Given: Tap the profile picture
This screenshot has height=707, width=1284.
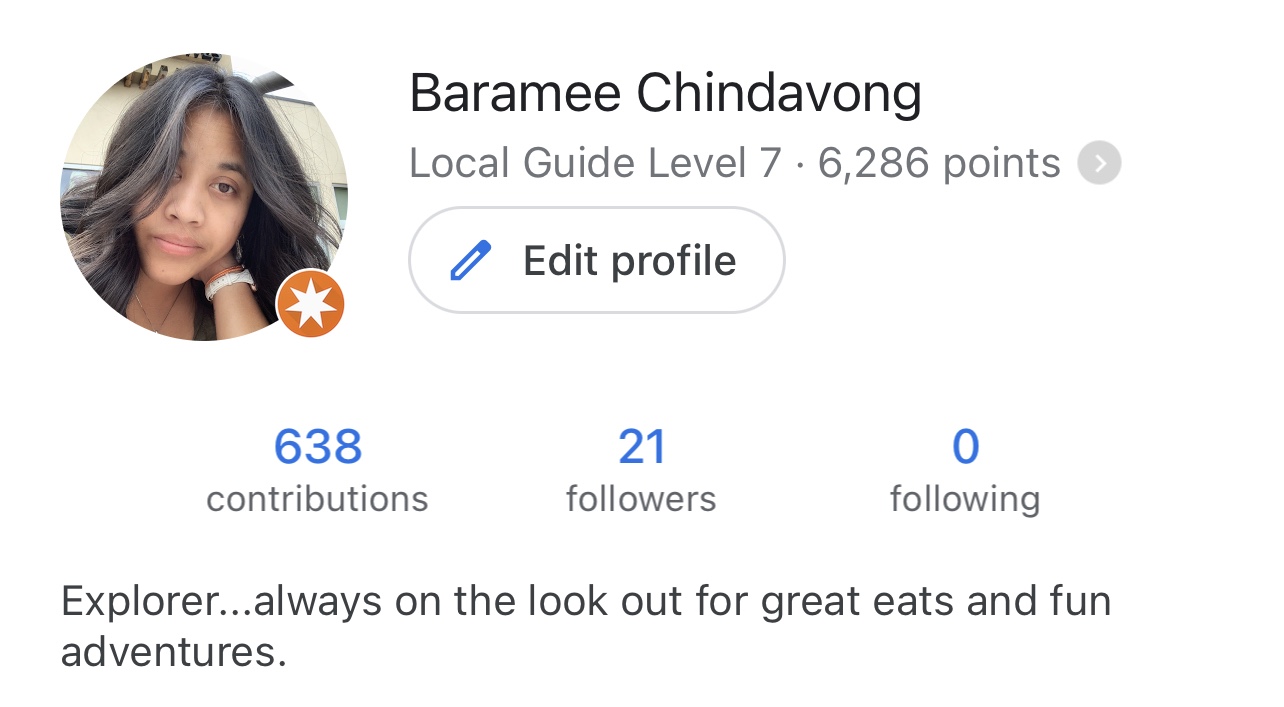Looking at the screenshot, I should point(204,196).
